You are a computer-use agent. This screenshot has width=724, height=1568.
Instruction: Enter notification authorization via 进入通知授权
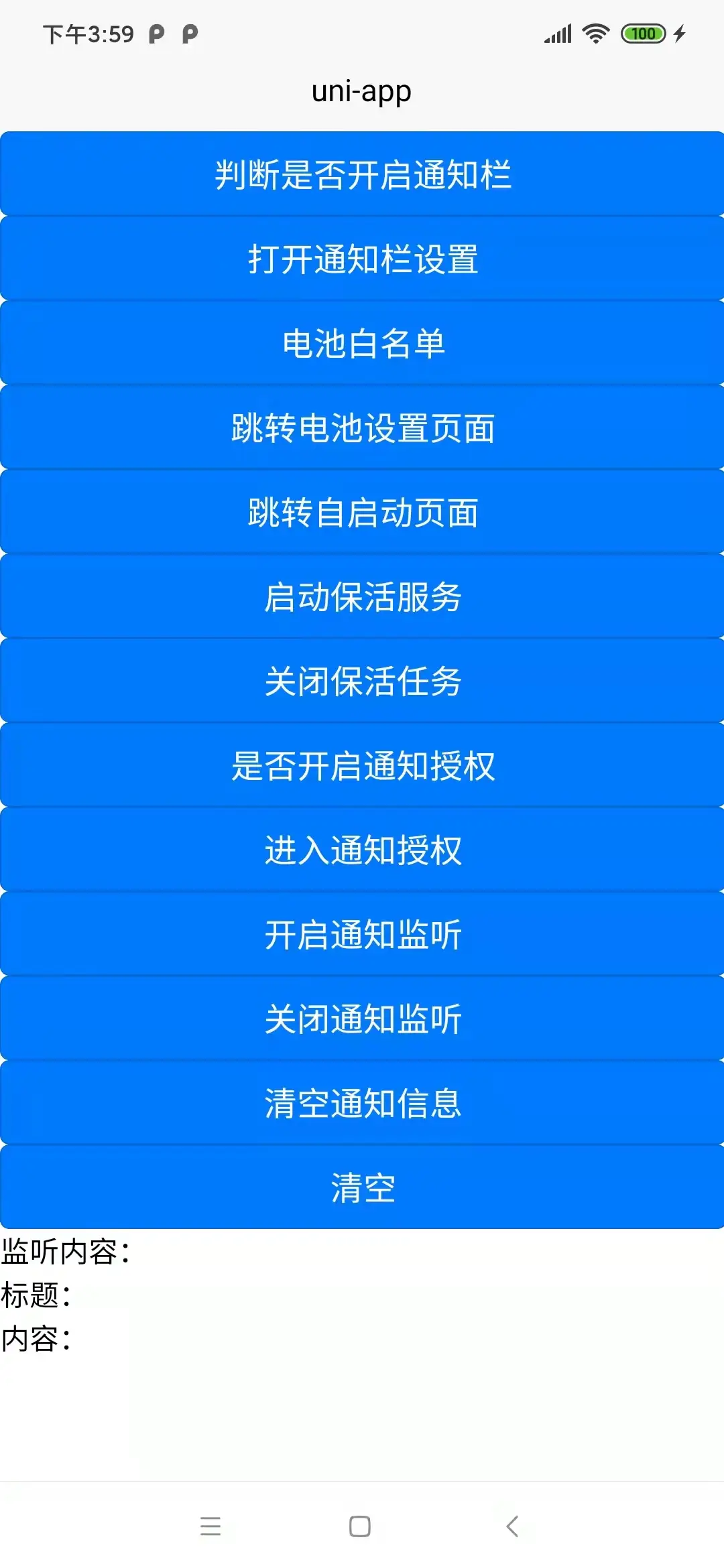coord(362,850)
